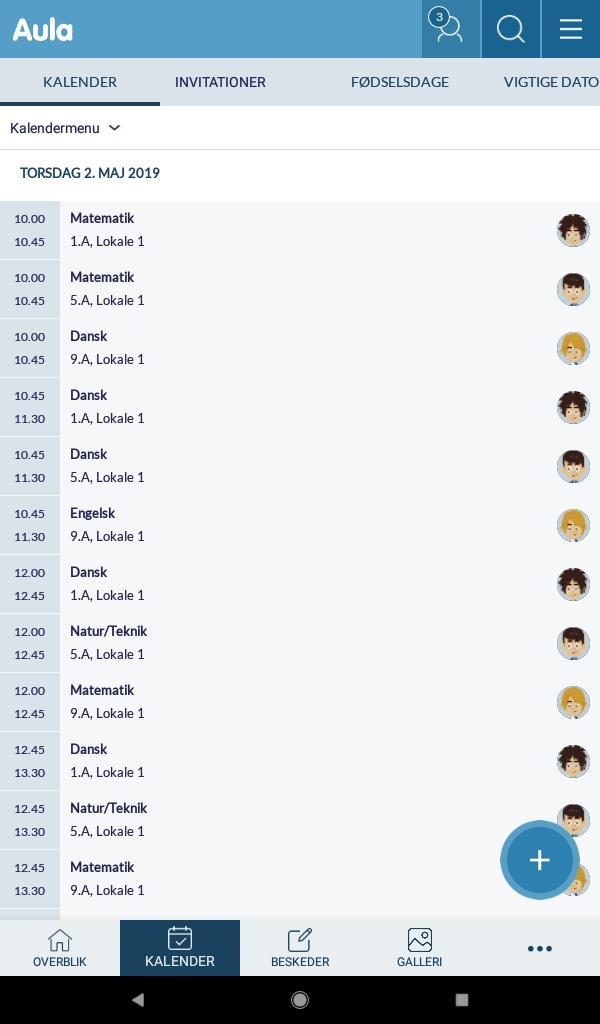
Task: Open Natur/Teknik 5.A lesson at 12.00
Action: coord(300,643)
